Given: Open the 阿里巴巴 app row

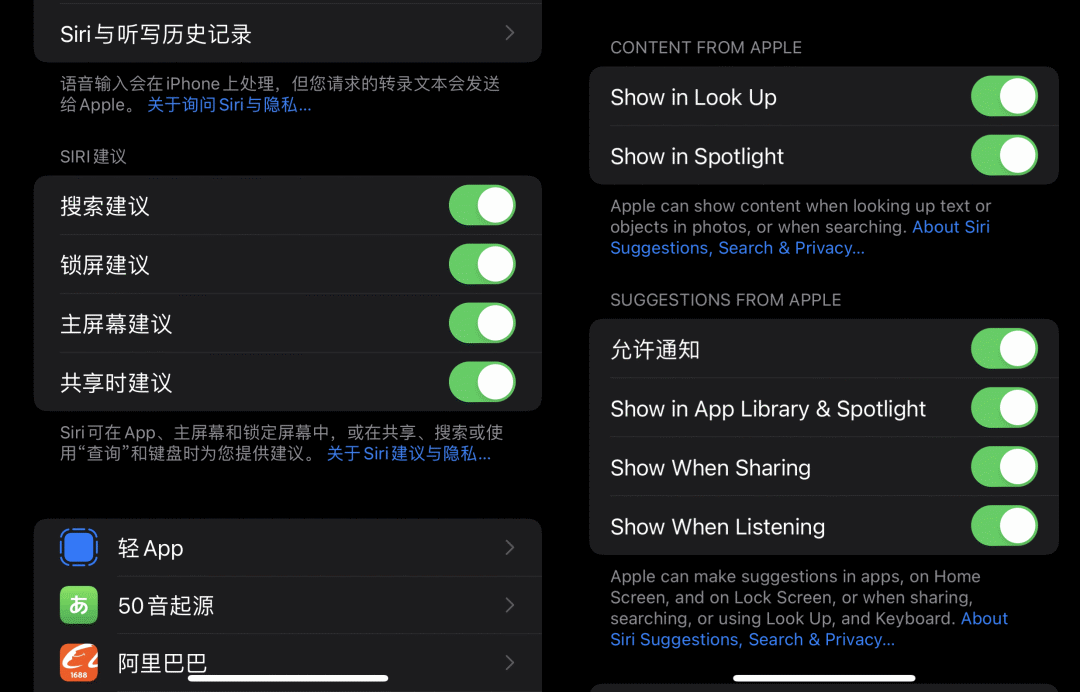Looking at the screenshot, I should point(287,662).
